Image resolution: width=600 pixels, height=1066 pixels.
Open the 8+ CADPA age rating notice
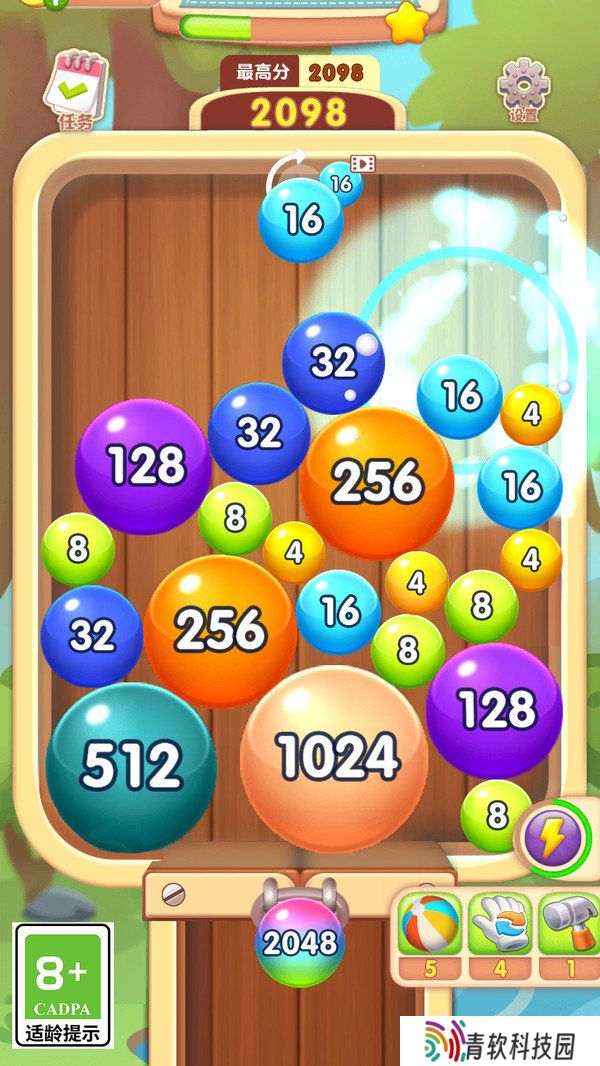click(x=63, y=984)
